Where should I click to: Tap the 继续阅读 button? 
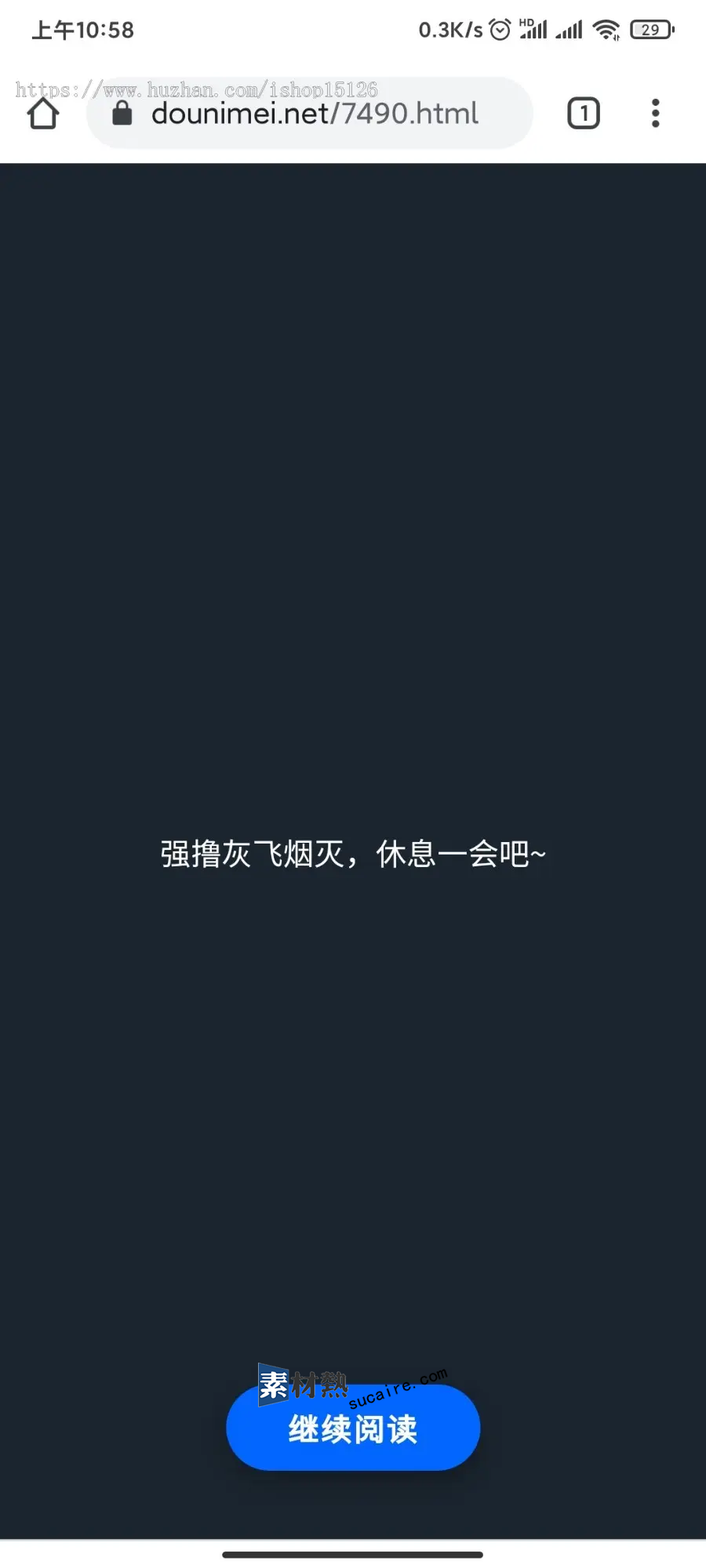[353, 1428]
